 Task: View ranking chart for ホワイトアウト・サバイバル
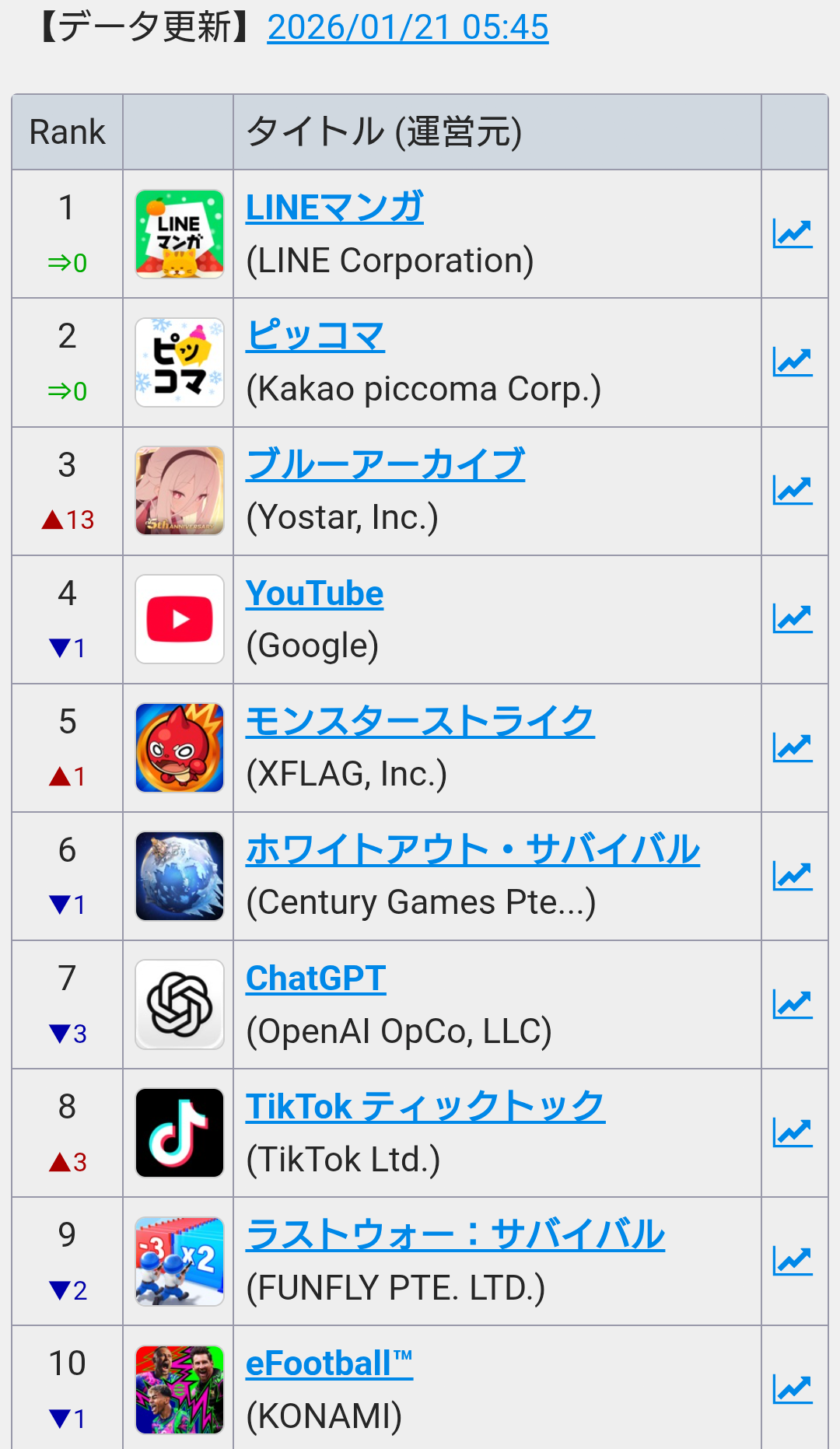pyautogui.click(x=793, y=876)
